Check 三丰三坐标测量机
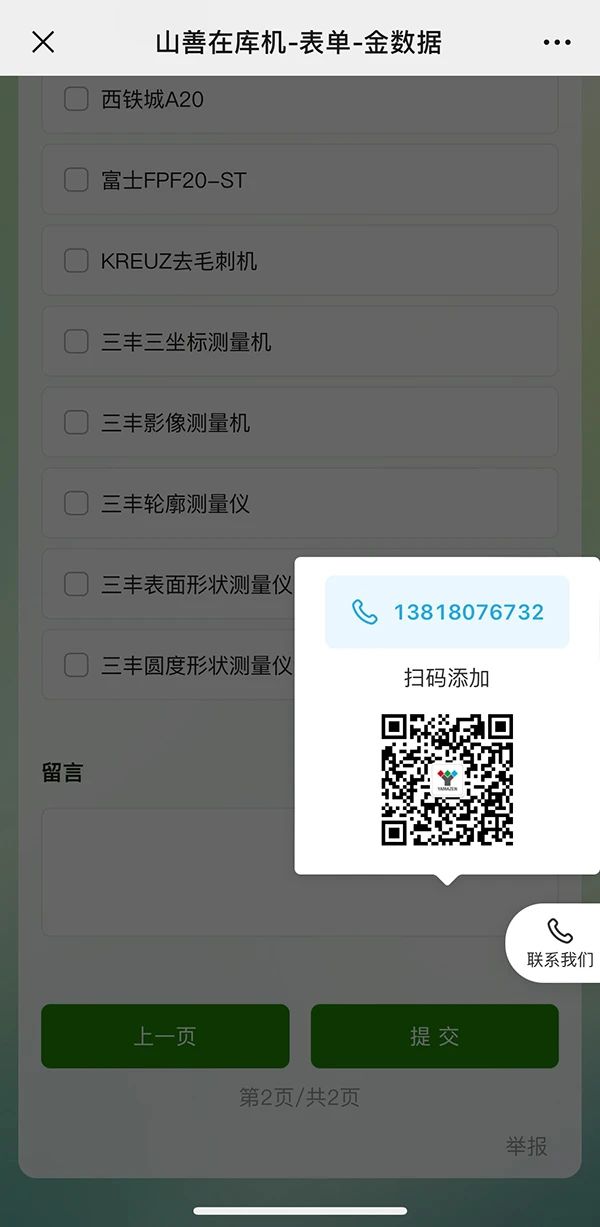 [x=76, y=342]
